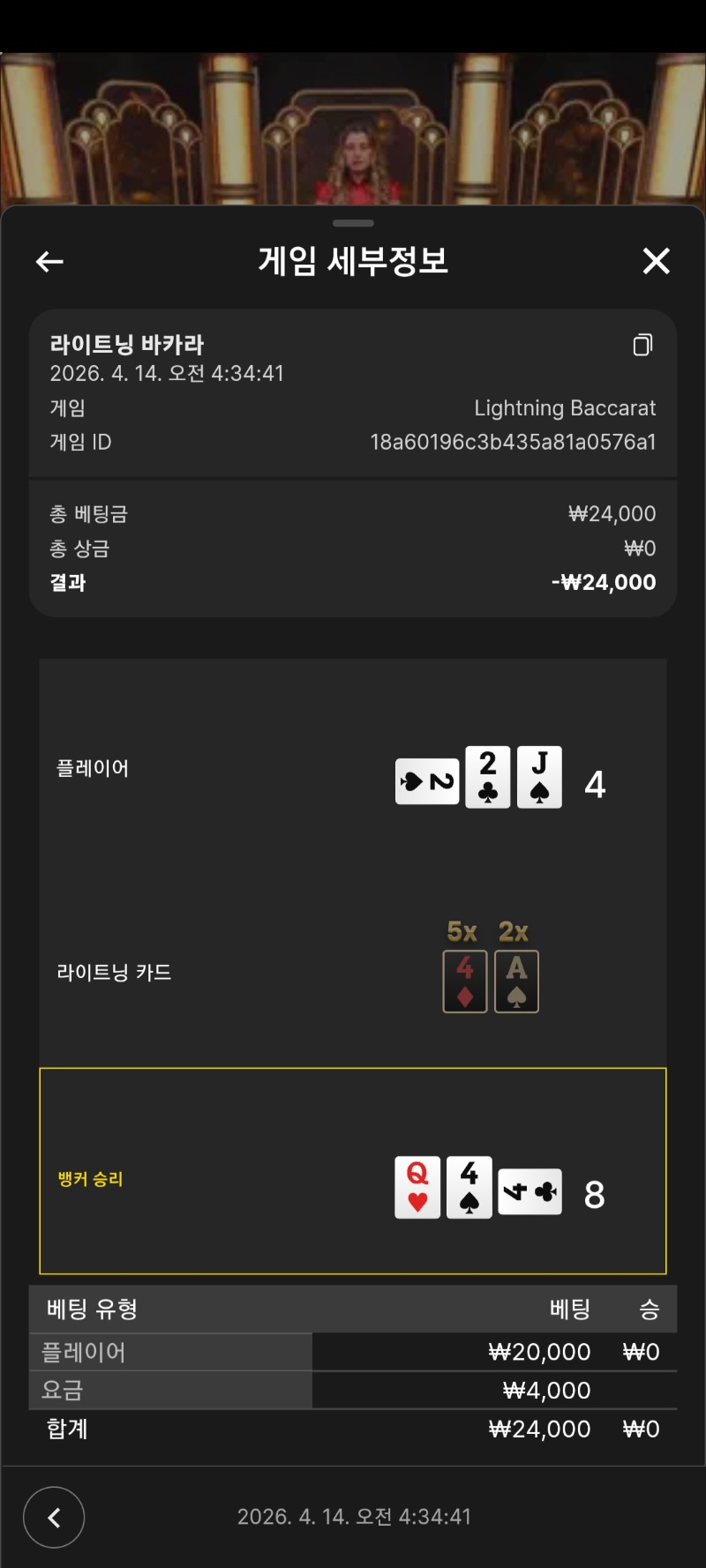Go back with the top left arrow

49,262
